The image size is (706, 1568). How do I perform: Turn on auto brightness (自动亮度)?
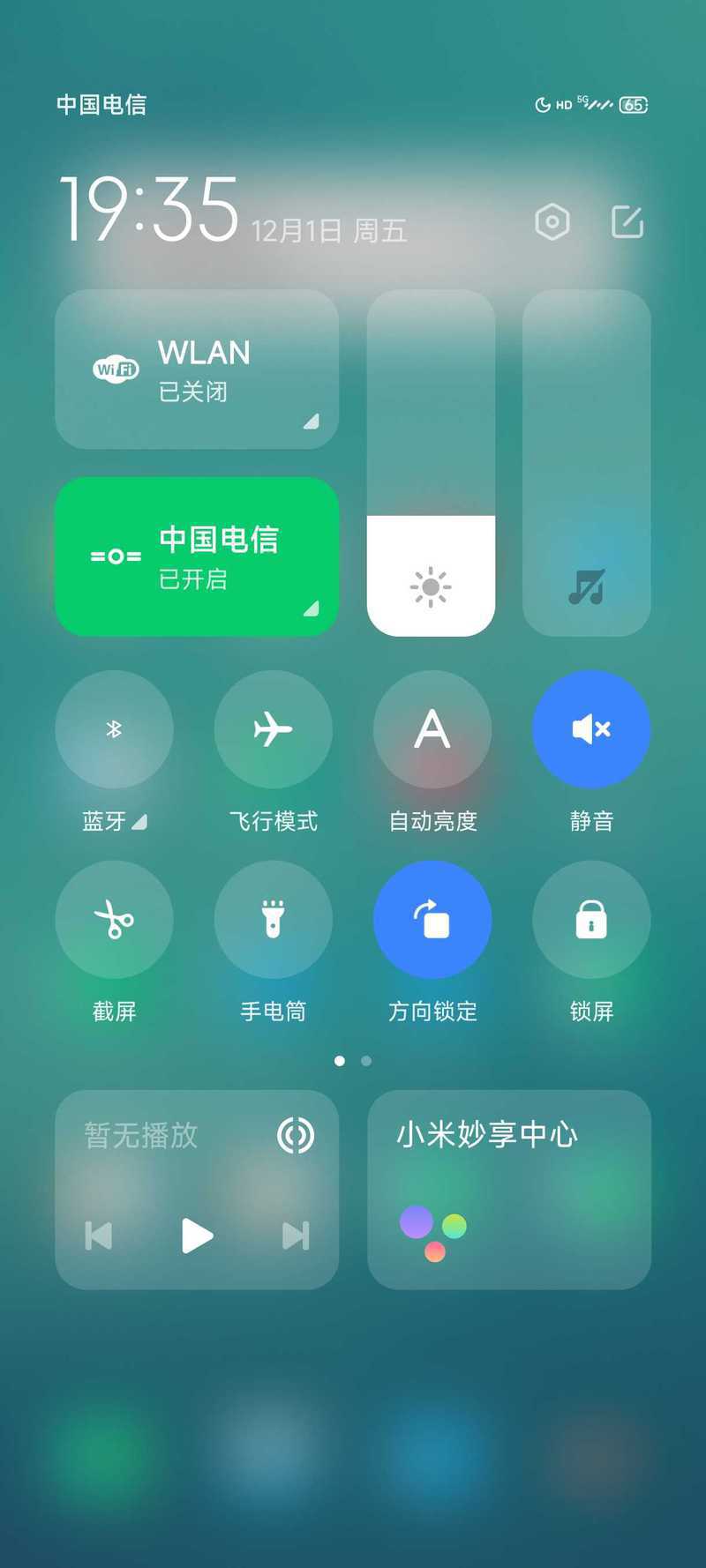pos(432,729)
